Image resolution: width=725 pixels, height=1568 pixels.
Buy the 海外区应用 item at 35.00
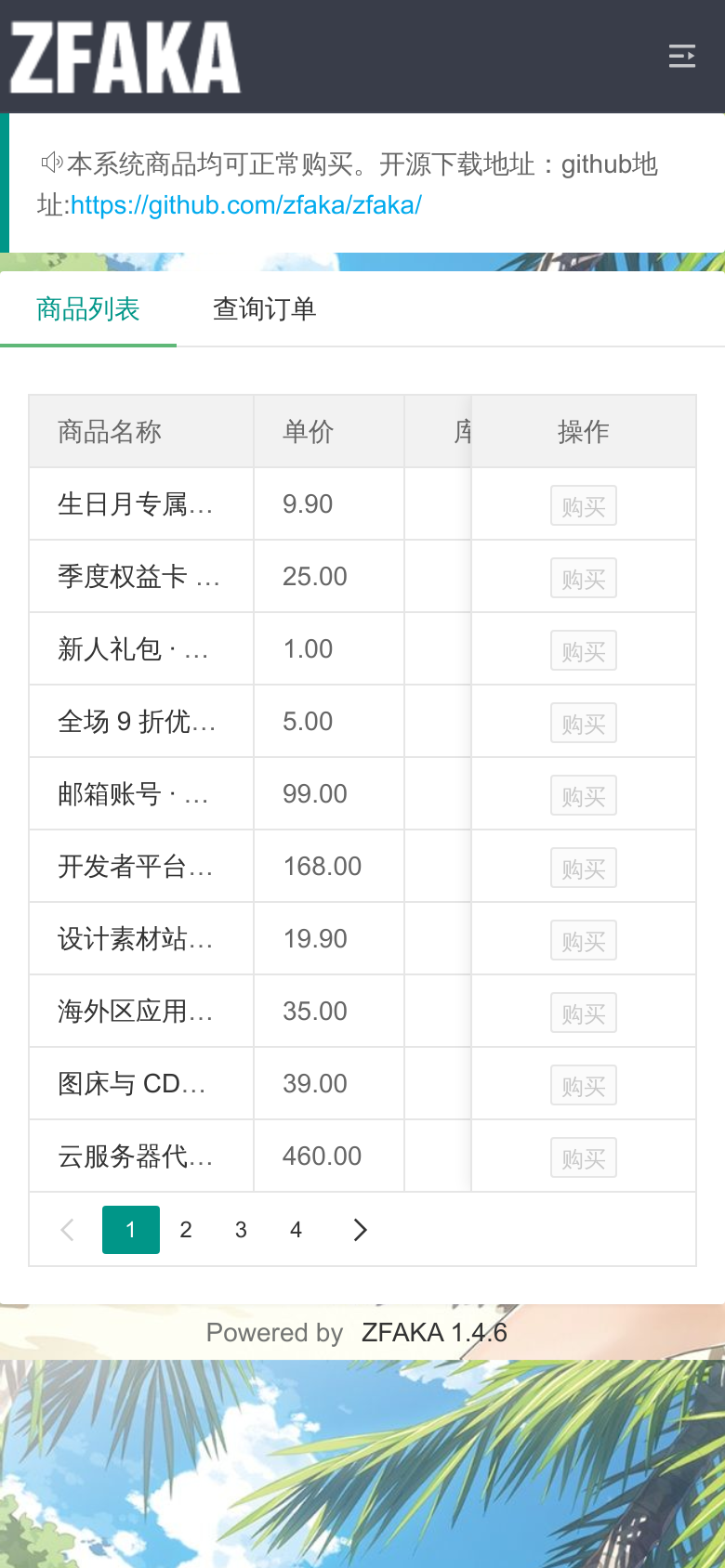pyautogui.click(x=584, y=1013)
